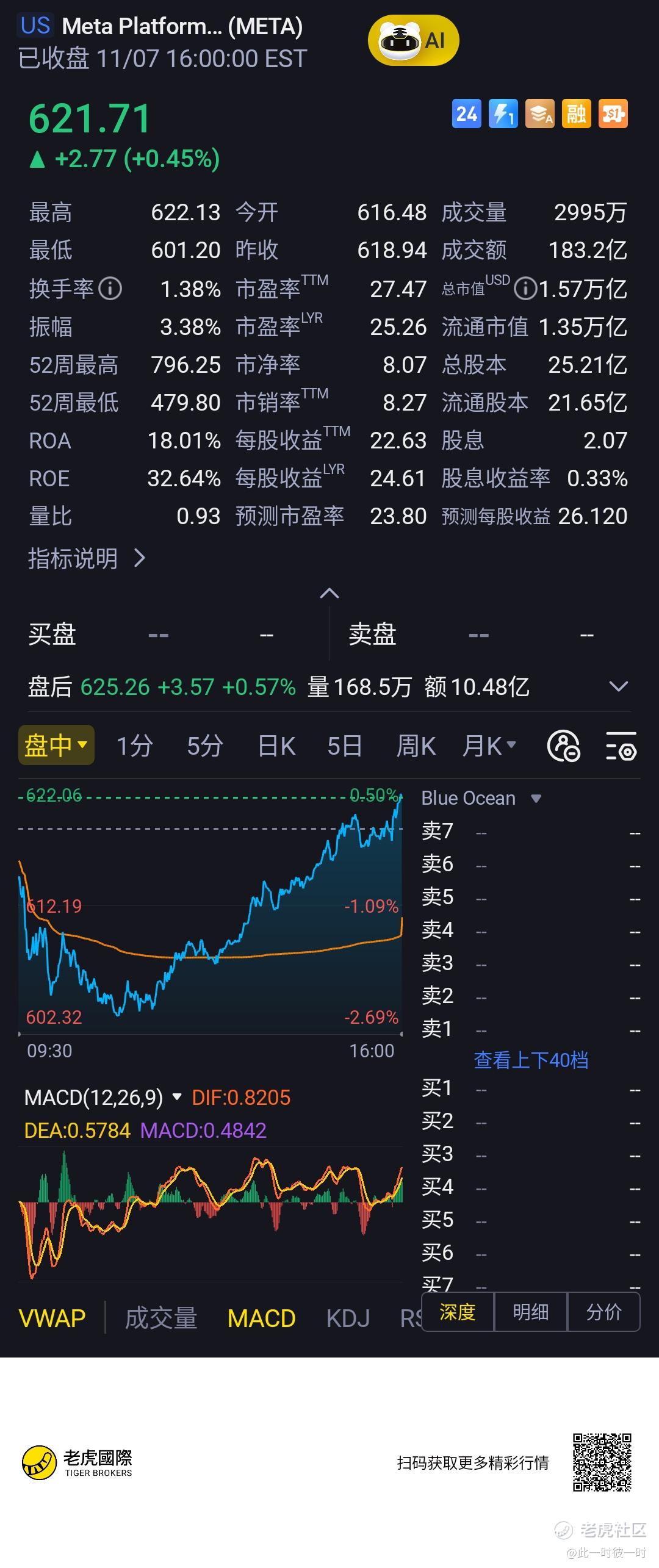Viewport: 659px width, 1568px height.
Task: Switch to the 5分 chart
Action: tap(204, 746)
